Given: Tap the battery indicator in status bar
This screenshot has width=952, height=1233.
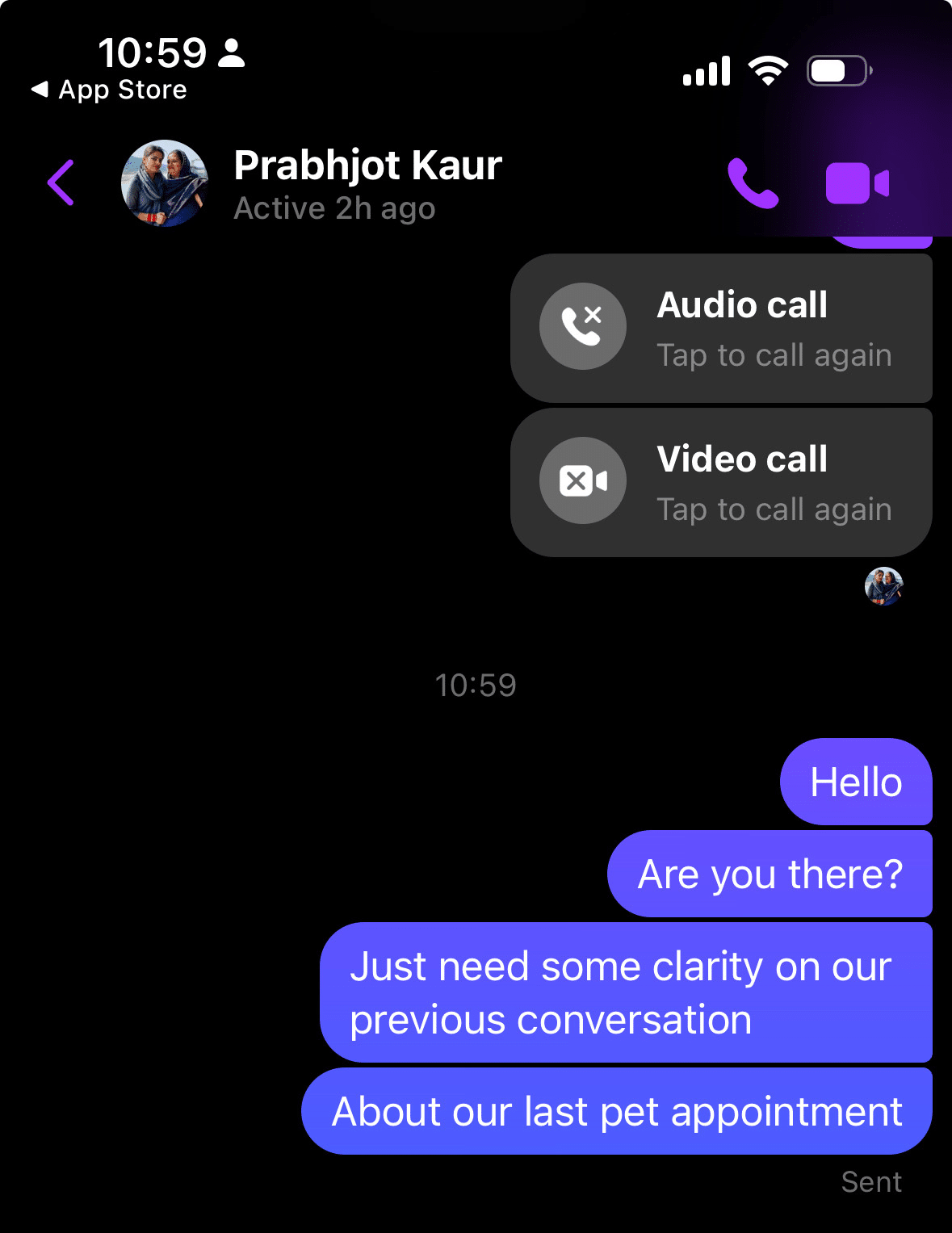Looking at the screenshot, I should pos(837,70).
